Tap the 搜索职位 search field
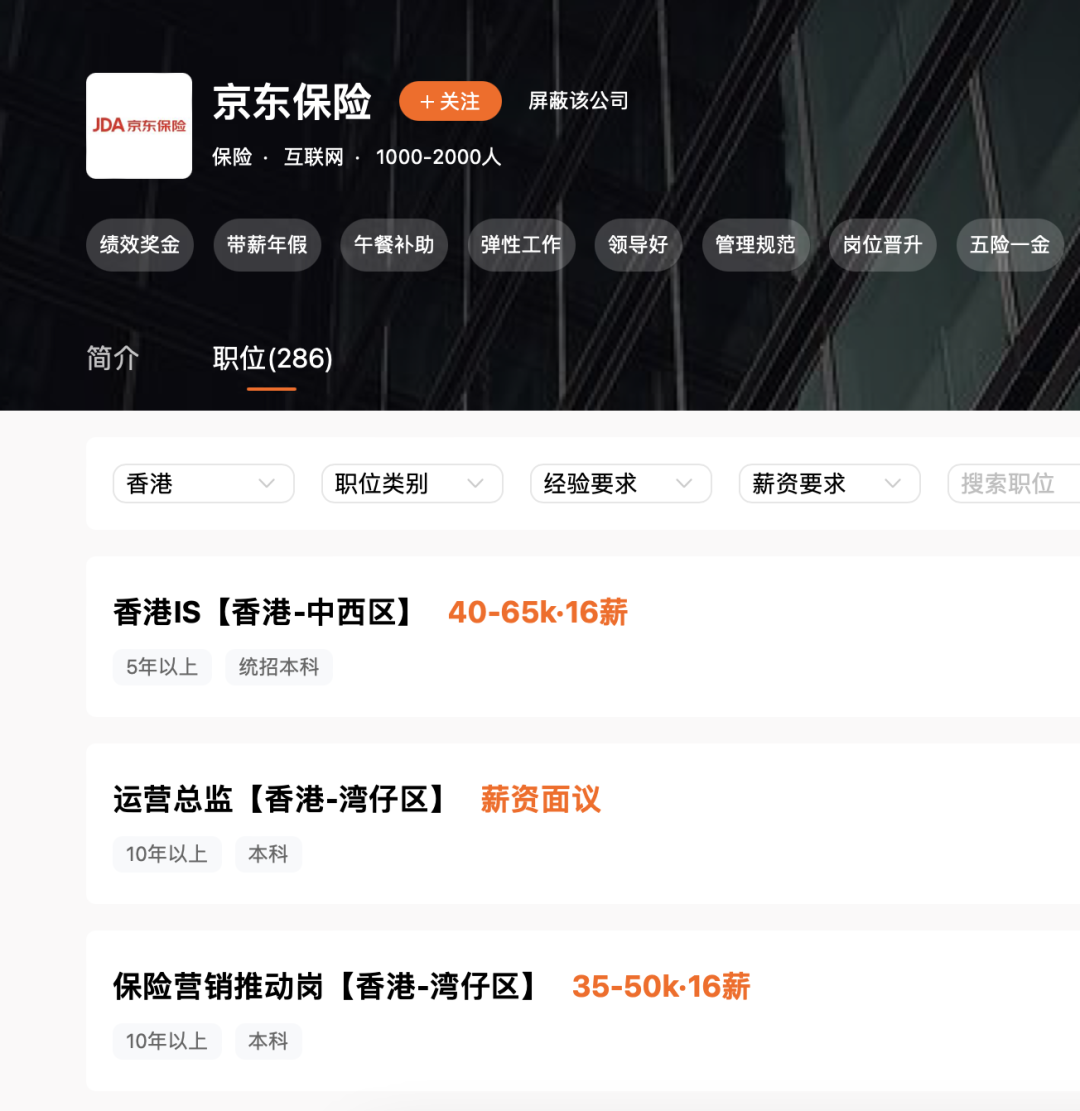This screenshot has height=1111, width=1080. click(x=1010, y=484)
